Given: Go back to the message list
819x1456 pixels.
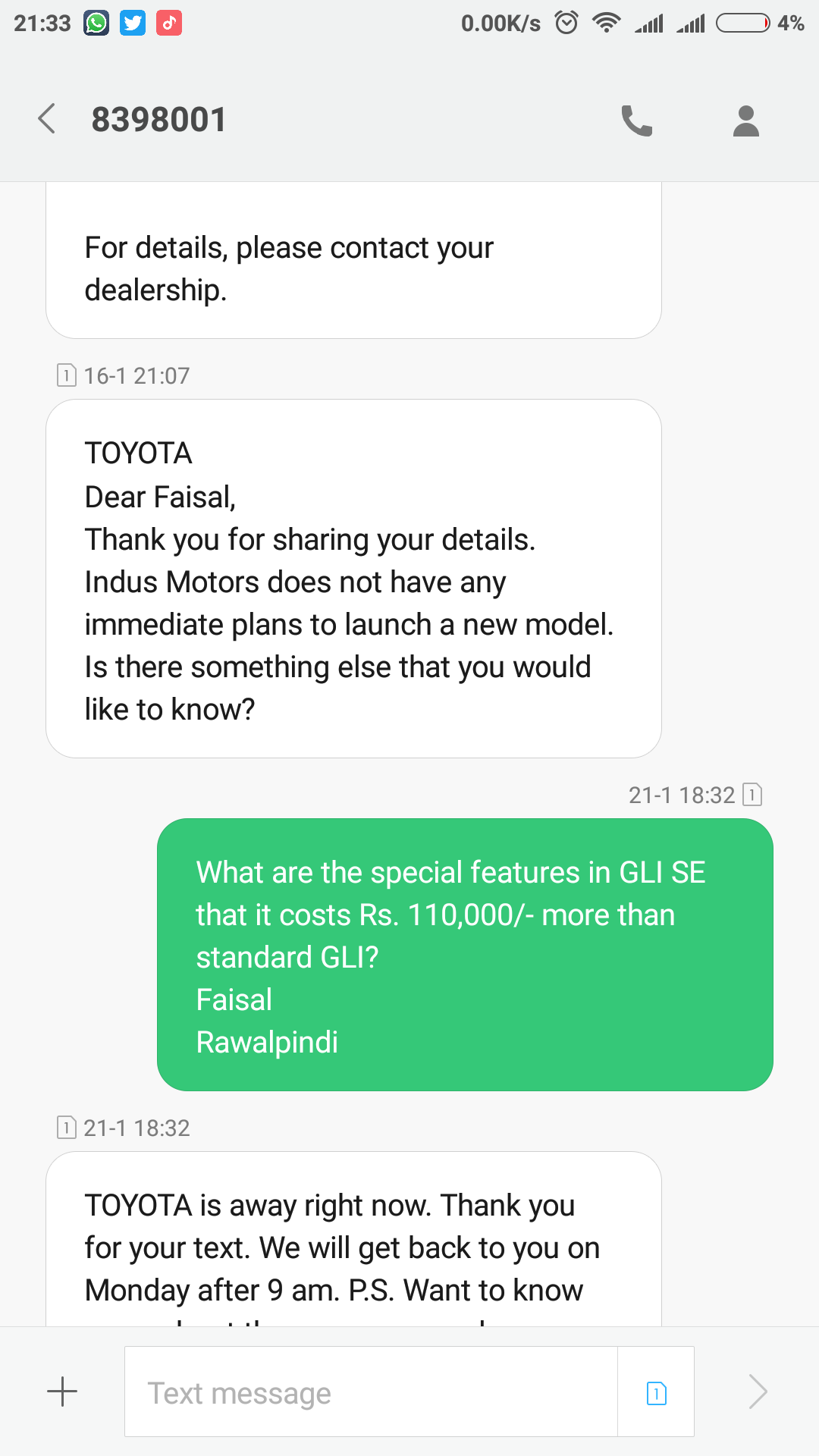Looking at the screenshot, I should point(47,119).
